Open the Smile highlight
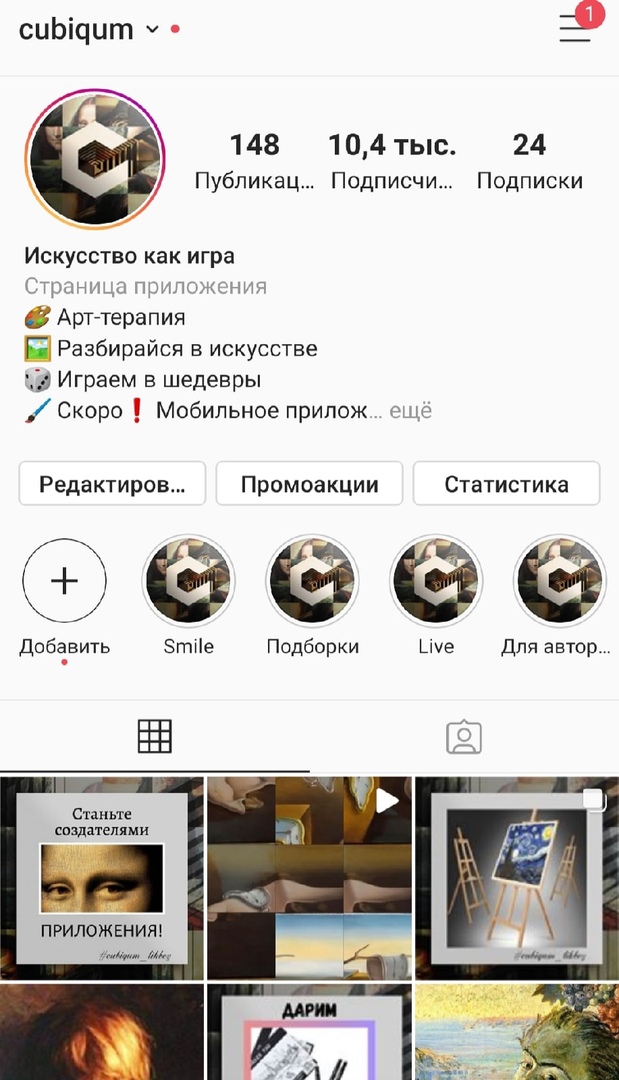 point(188,581)
